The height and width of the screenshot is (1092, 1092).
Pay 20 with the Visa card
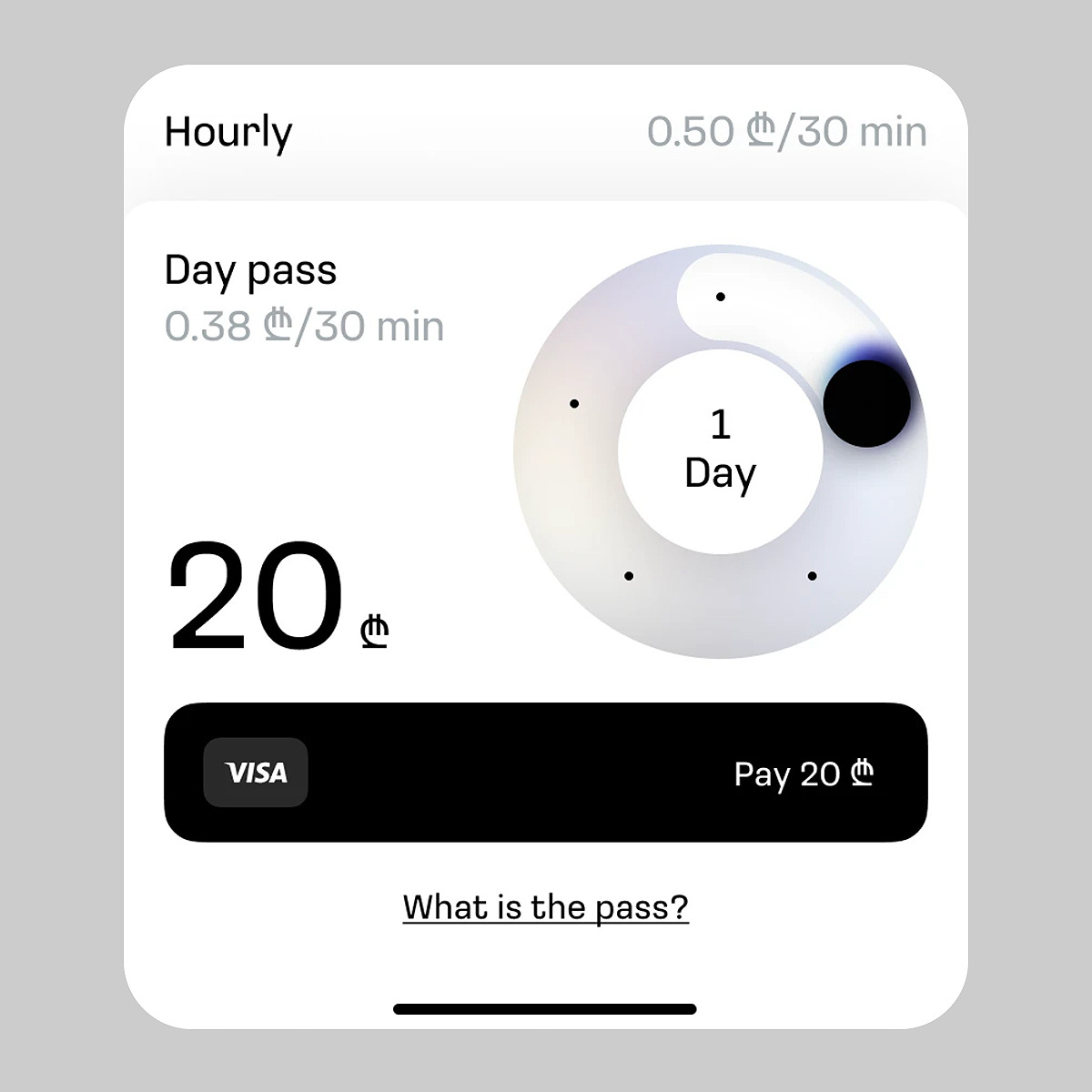click(x=801, y=773)
